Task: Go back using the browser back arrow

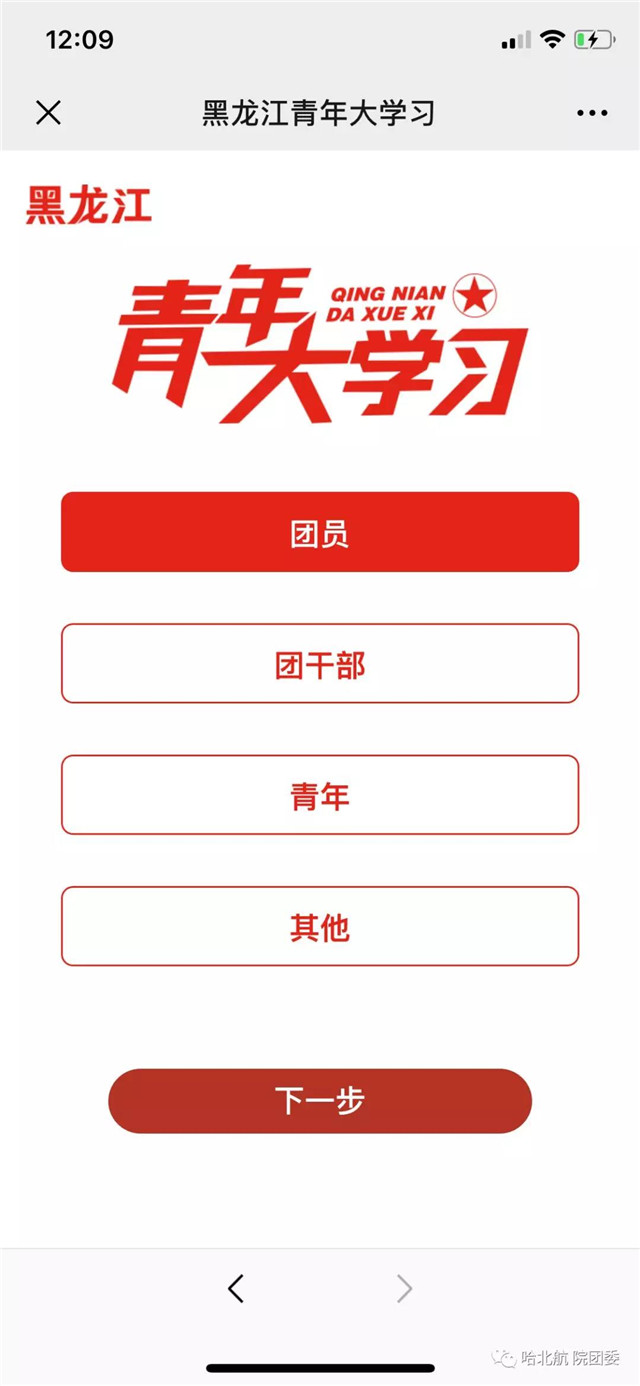Action: tap(236, 1289)
